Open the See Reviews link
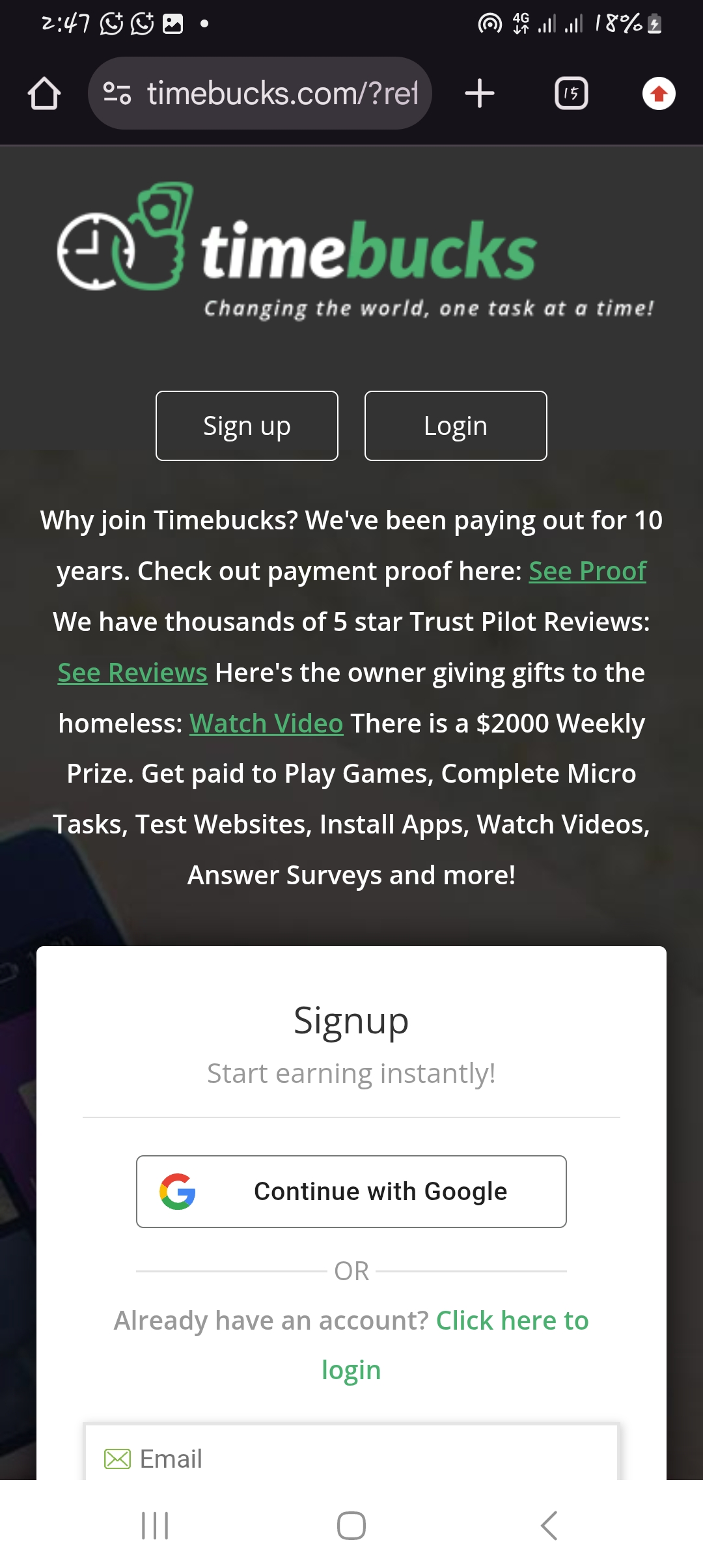Image resolution: width=703 pixels, height=1568 pixels. click(x=132, y=673)
